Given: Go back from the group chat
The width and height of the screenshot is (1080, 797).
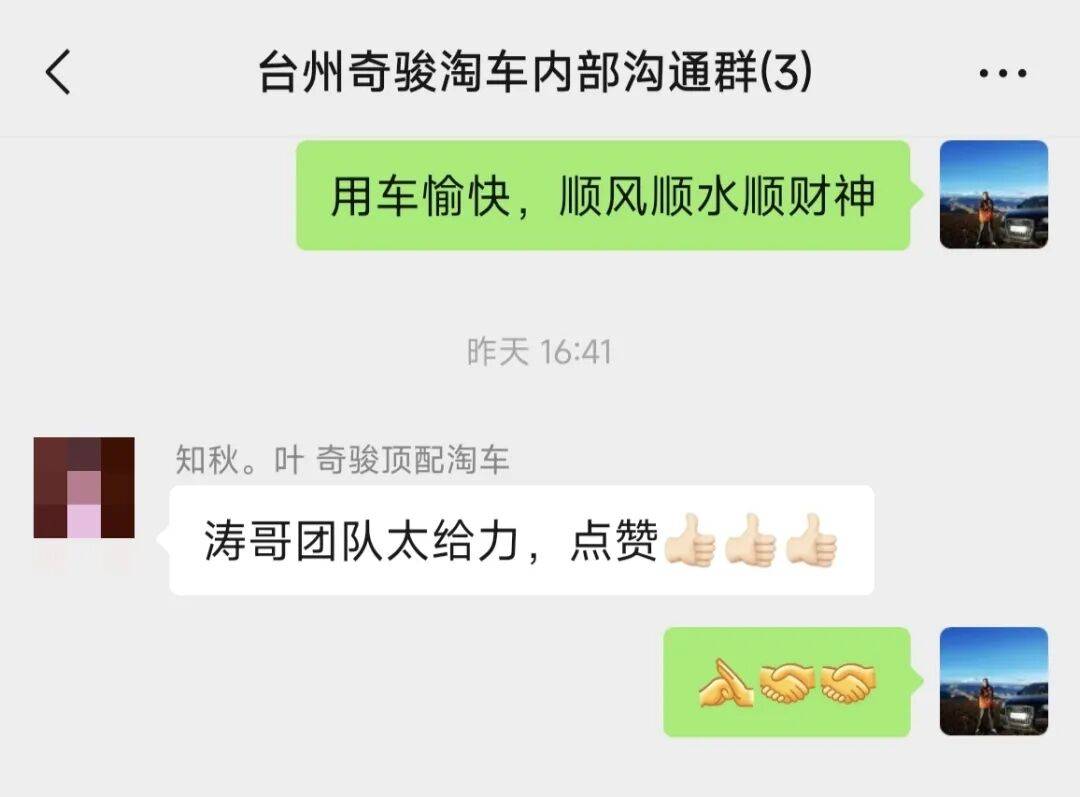Looking at the screenshot, I should 58,74.
